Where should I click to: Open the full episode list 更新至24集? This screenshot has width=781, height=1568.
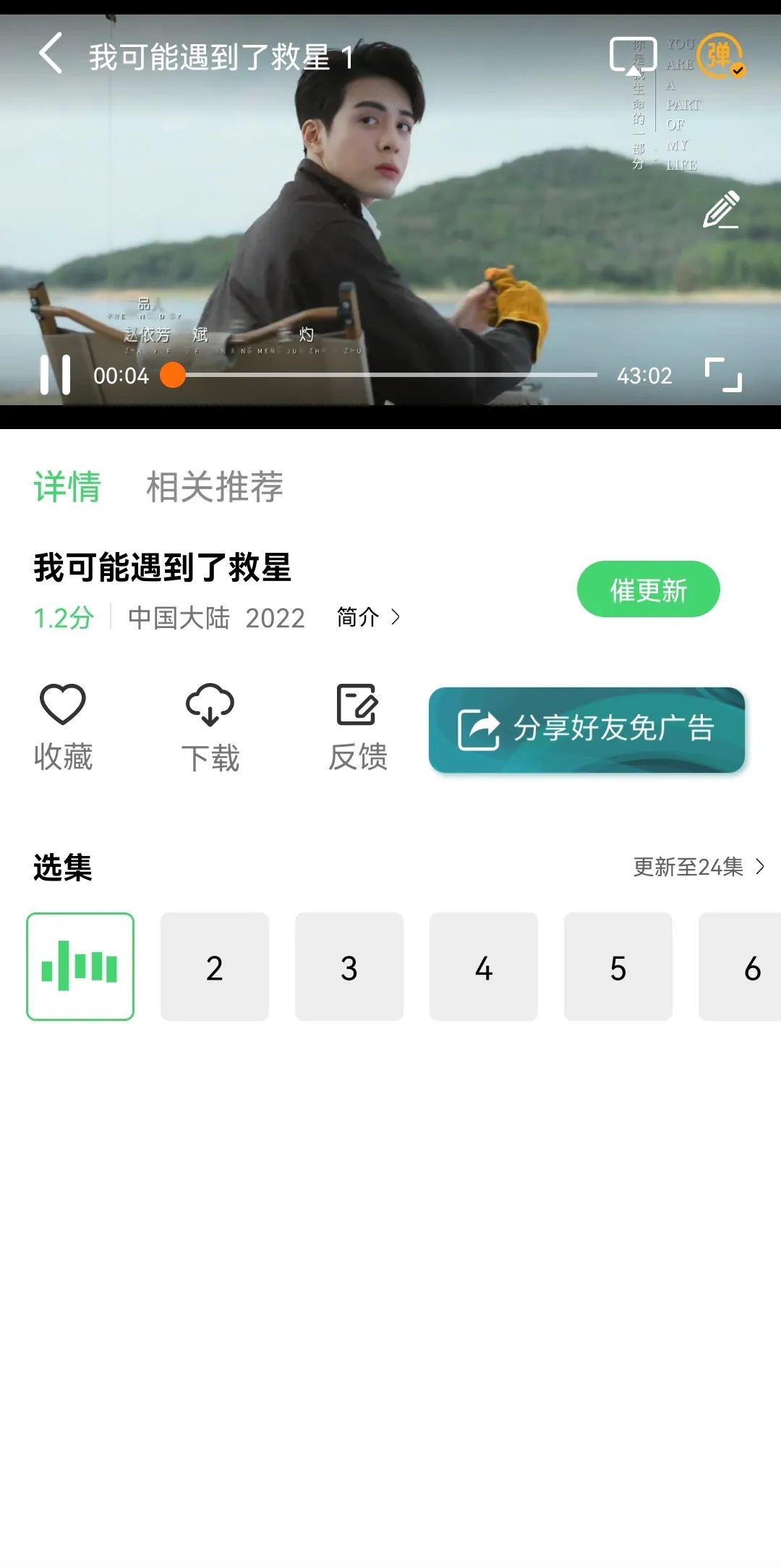(698, 867)
